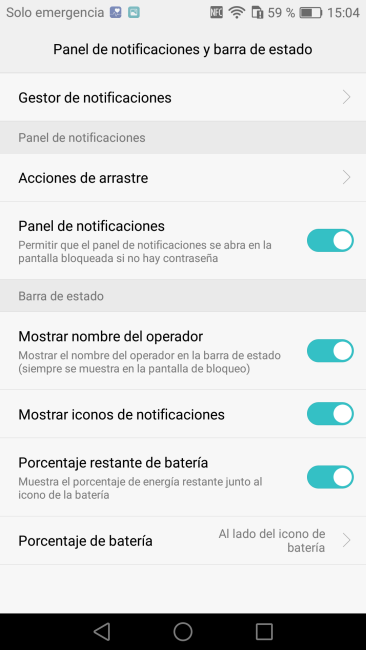Turn off Mostrar nombre del operador
Image resolution: width=366 pixels, height=650 pixels.
click(x=330, y=351)
